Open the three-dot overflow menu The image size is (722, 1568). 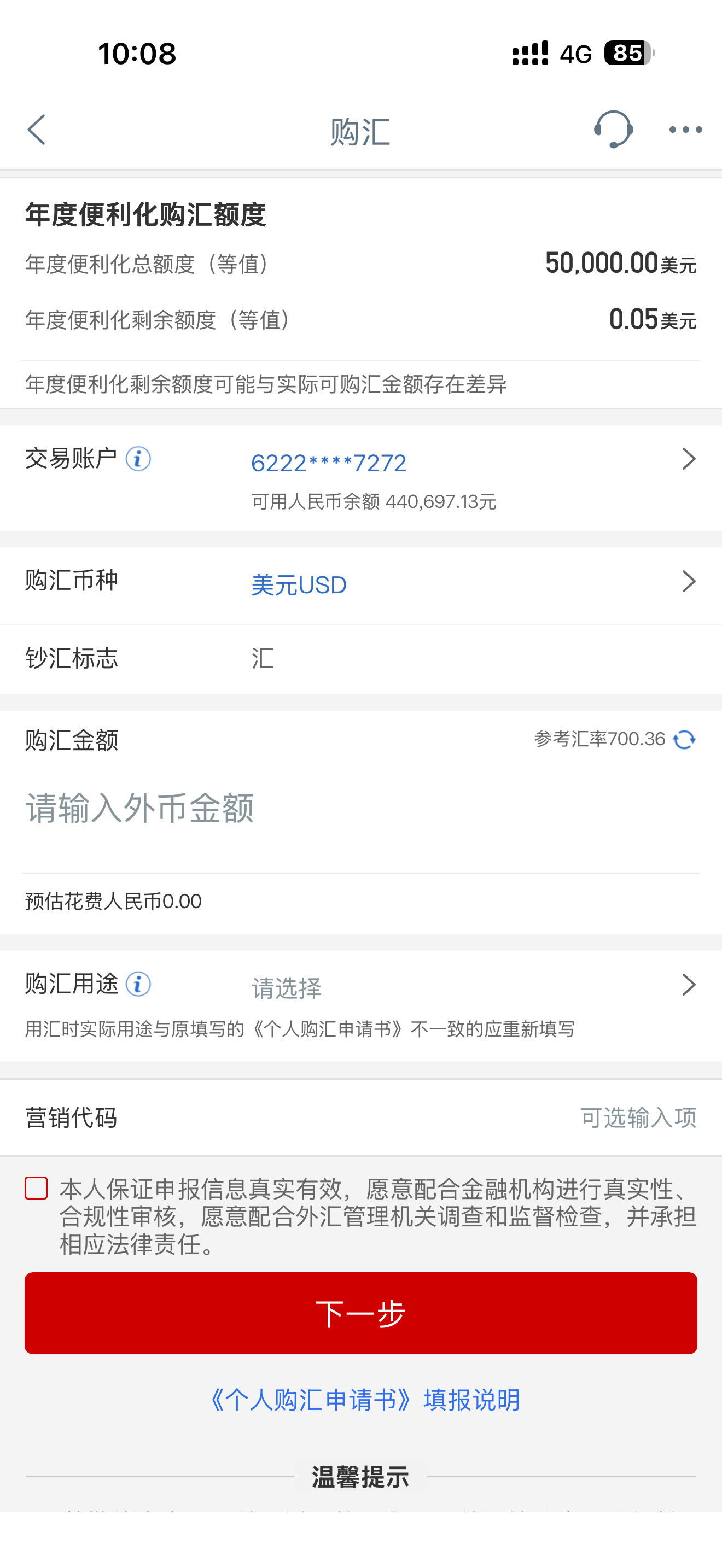click(x=685, y=130)
